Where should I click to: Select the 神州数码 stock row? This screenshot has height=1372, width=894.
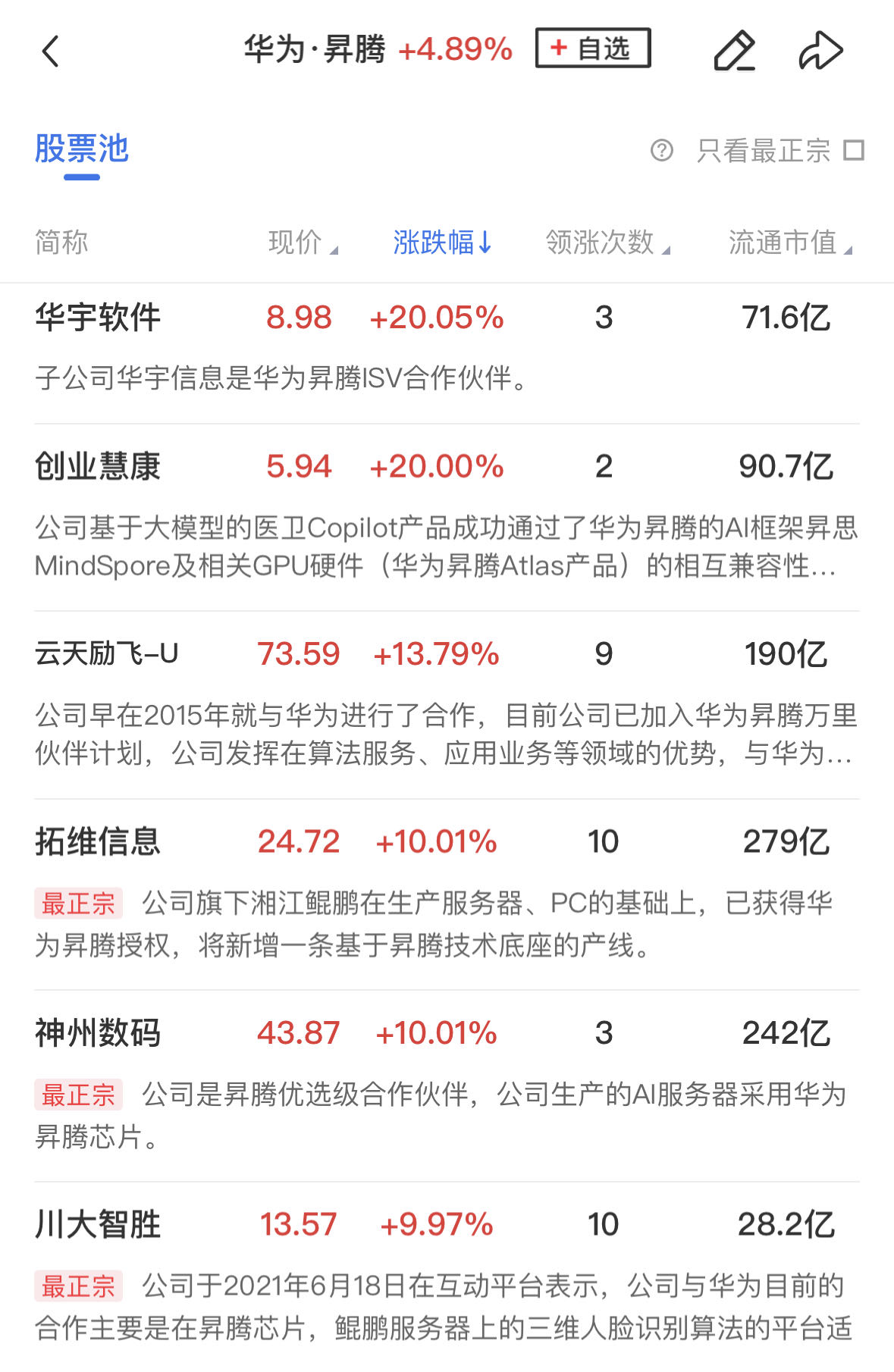point(98,1032)
